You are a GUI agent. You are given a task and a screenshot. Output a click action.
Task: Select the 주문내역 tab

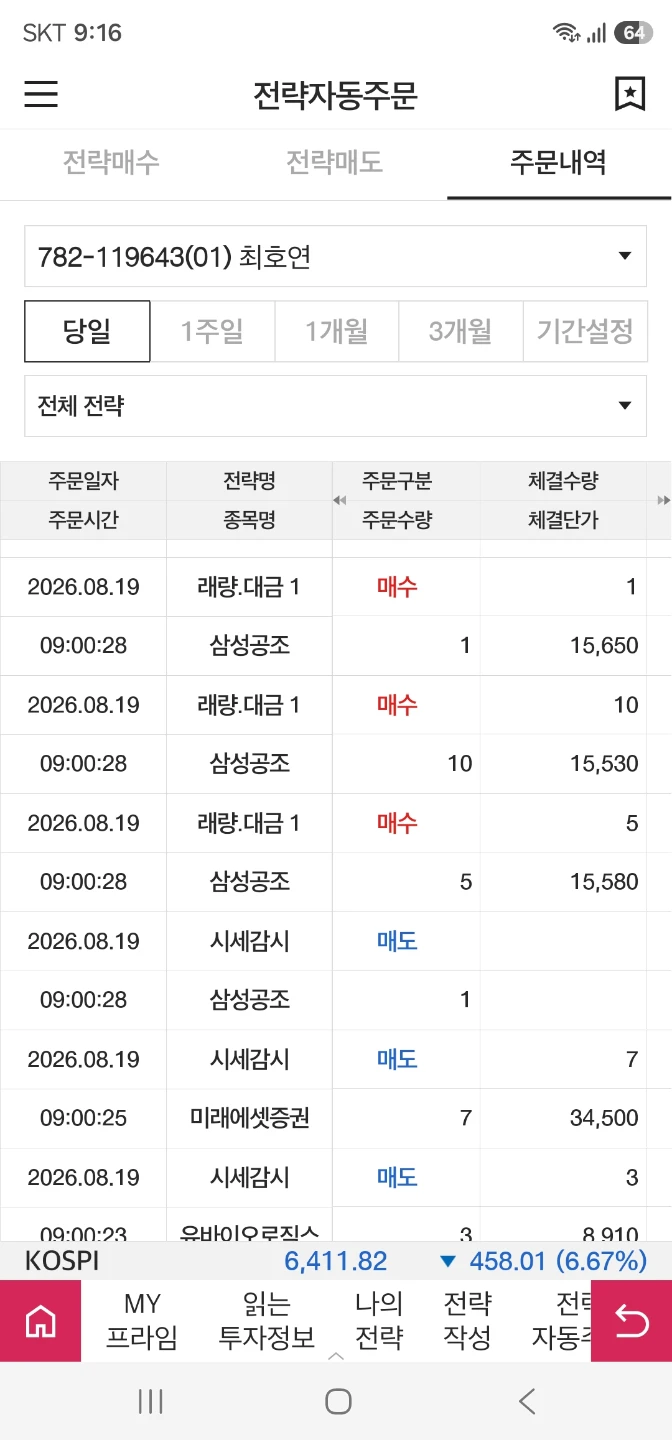pyautogui.click(x=559, y=162)
